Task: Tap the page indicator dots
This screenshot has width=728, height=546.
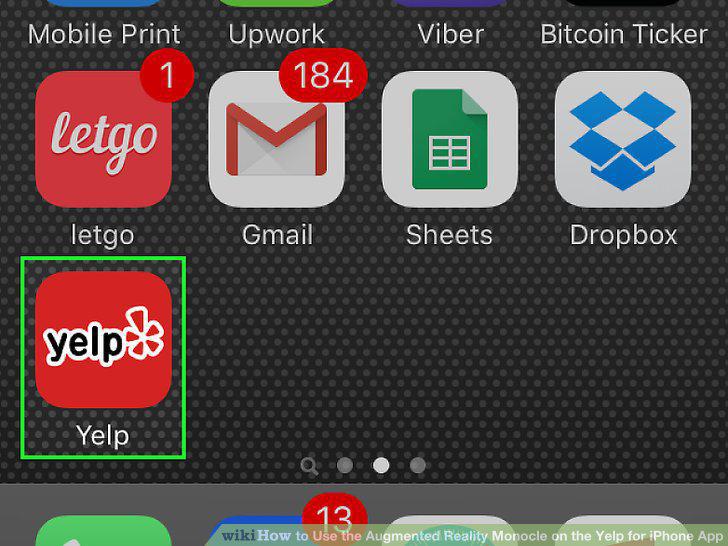Action: tap(363, 465)
